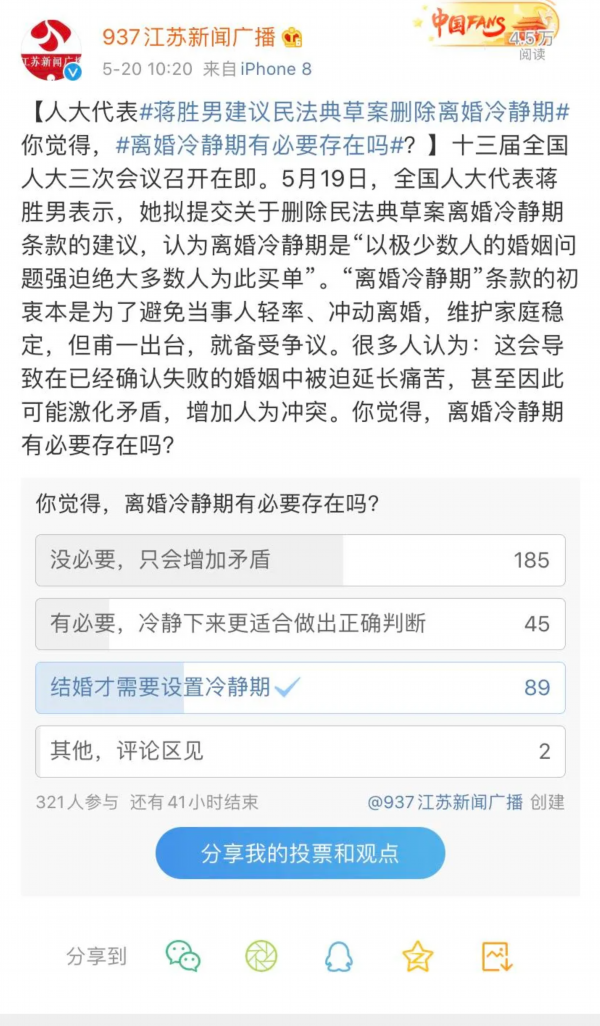This screenshot has width=600, height=1026.
Task: Open 937江苏新闻广播 profile avatar
Action: tap(51, 51)
